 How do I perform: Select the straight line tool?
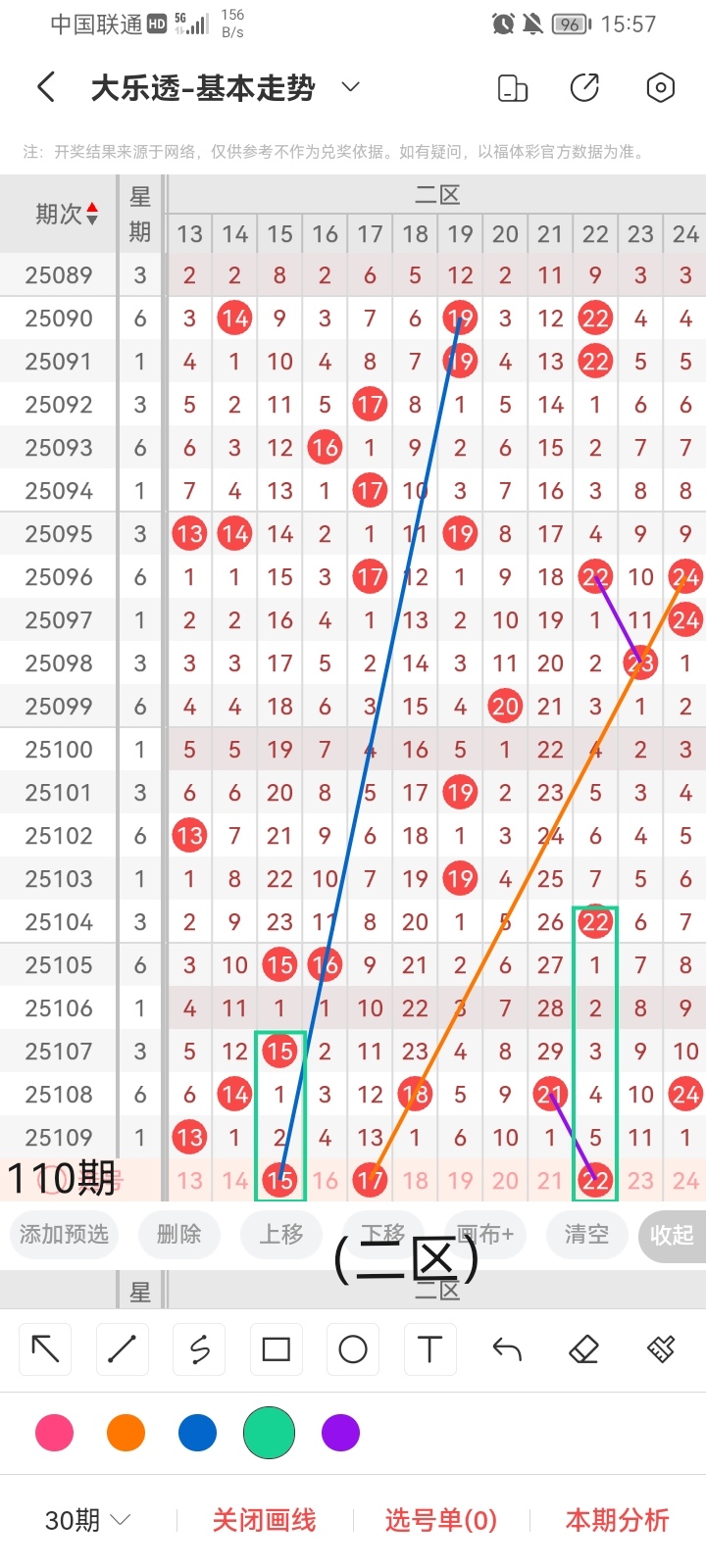click(122, 1349)
